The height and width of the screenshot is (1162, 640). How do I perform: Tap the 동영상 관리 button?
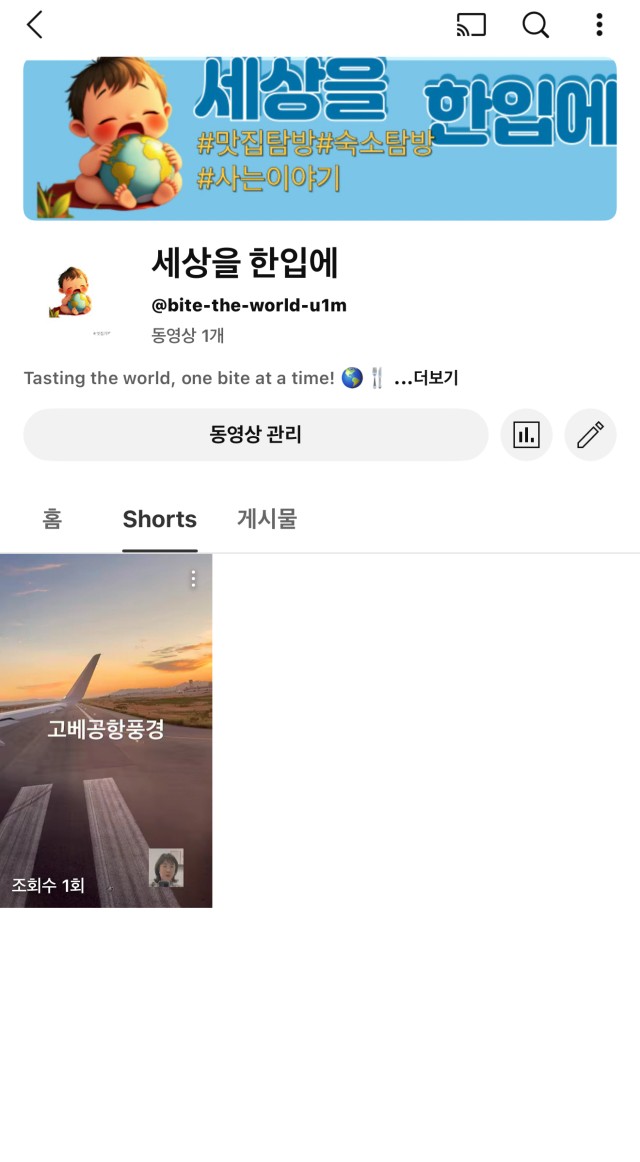point(255,434)
